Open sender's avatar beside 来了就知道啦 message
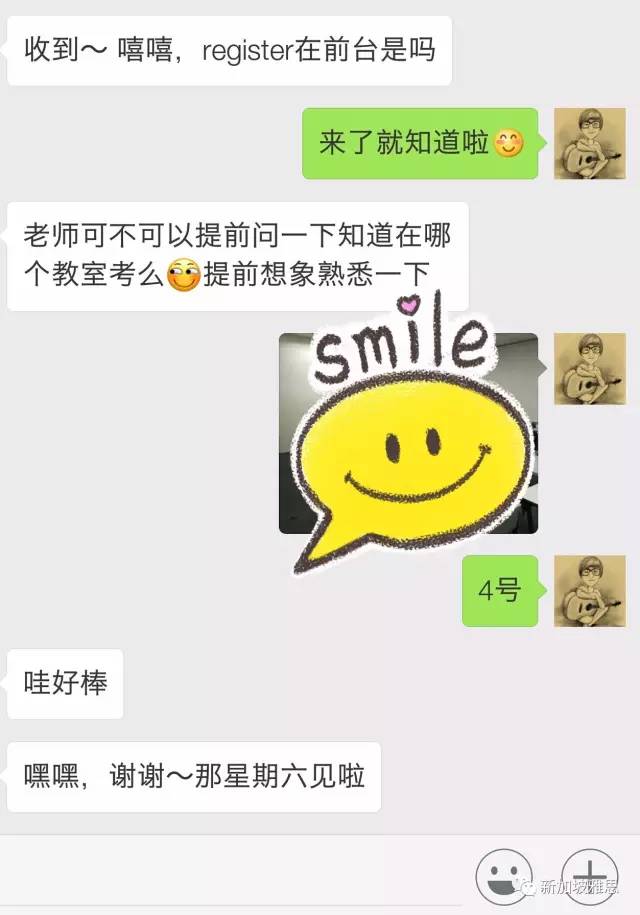Screen dimensions: 640x915 pyautogui.click(x=590, y=143)
